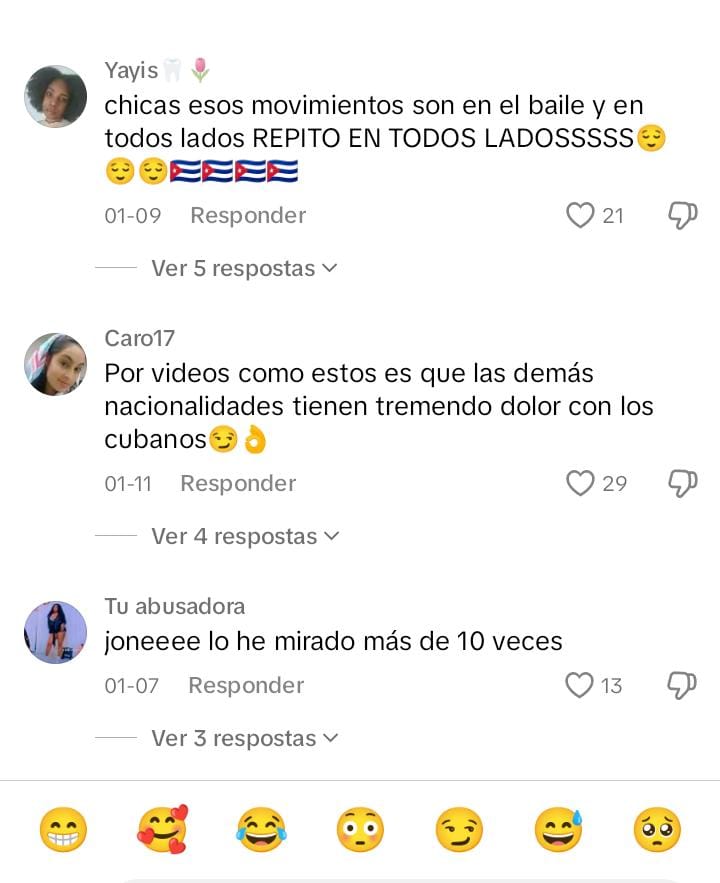Viewport: 720px width, 883px height.
Task: Like Yayis's comment
Action: click(x=581, y=215)
